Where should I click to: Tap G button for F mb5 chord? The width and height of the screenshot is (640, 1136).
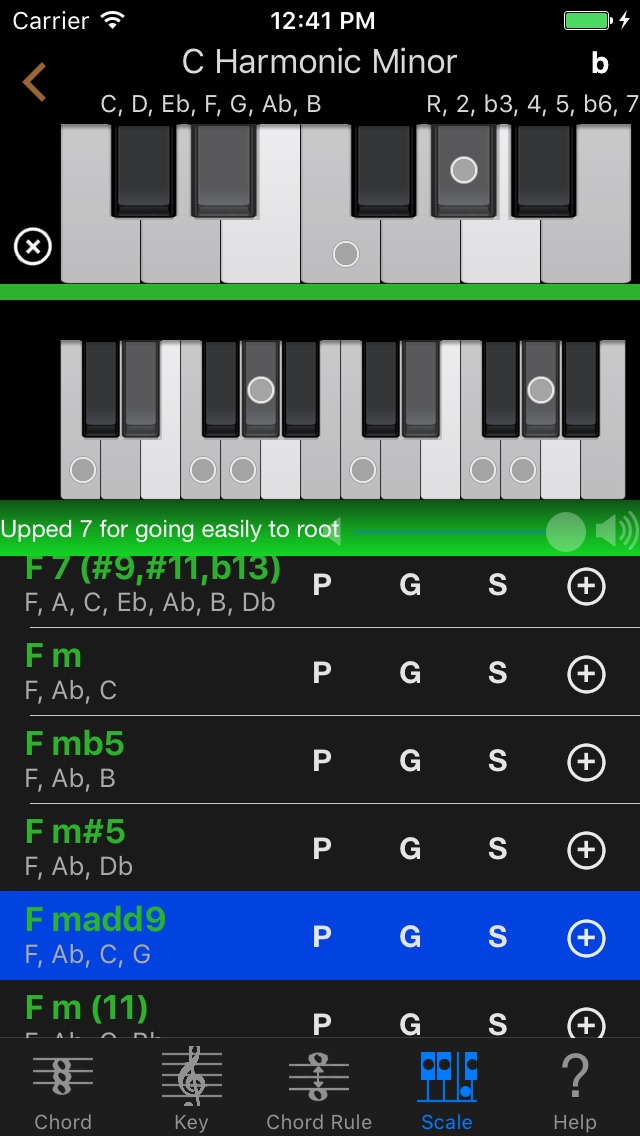[410, 761]
